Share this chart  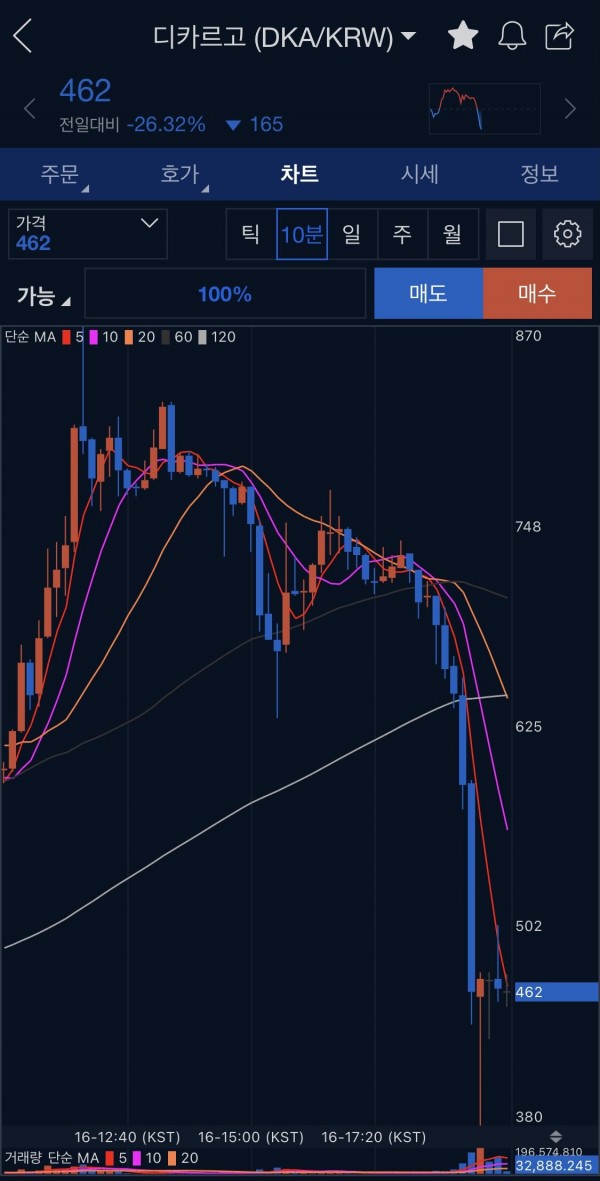point(559,35)
